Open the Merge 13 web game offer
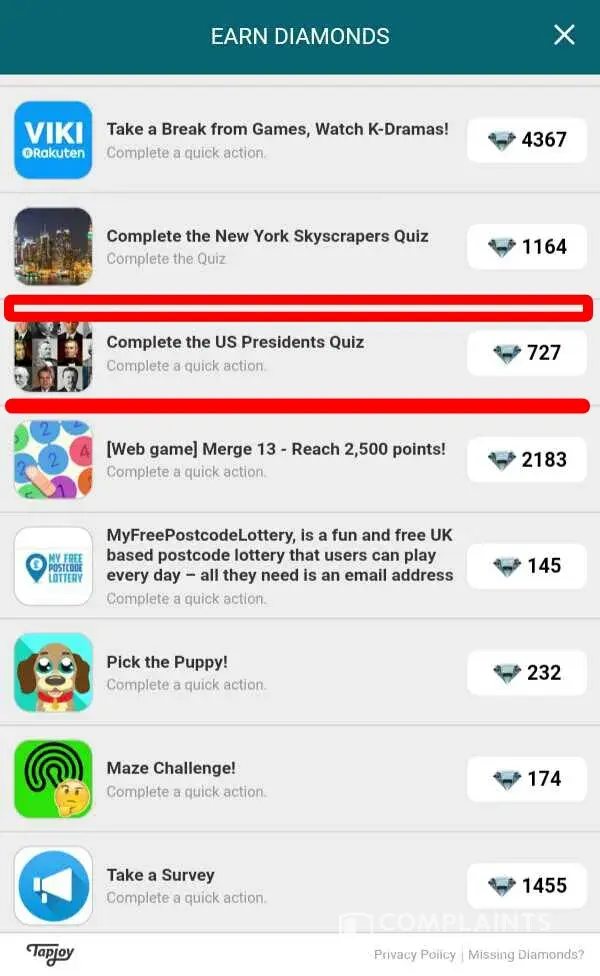The image size is (600, 976). pos(276,459)
